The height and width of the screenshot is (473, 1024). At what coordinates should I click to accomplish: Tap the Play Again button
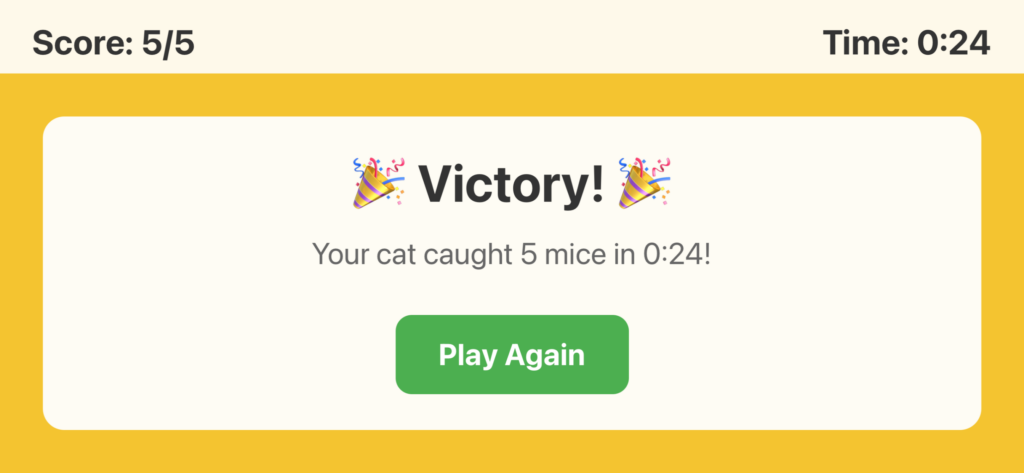512,355
